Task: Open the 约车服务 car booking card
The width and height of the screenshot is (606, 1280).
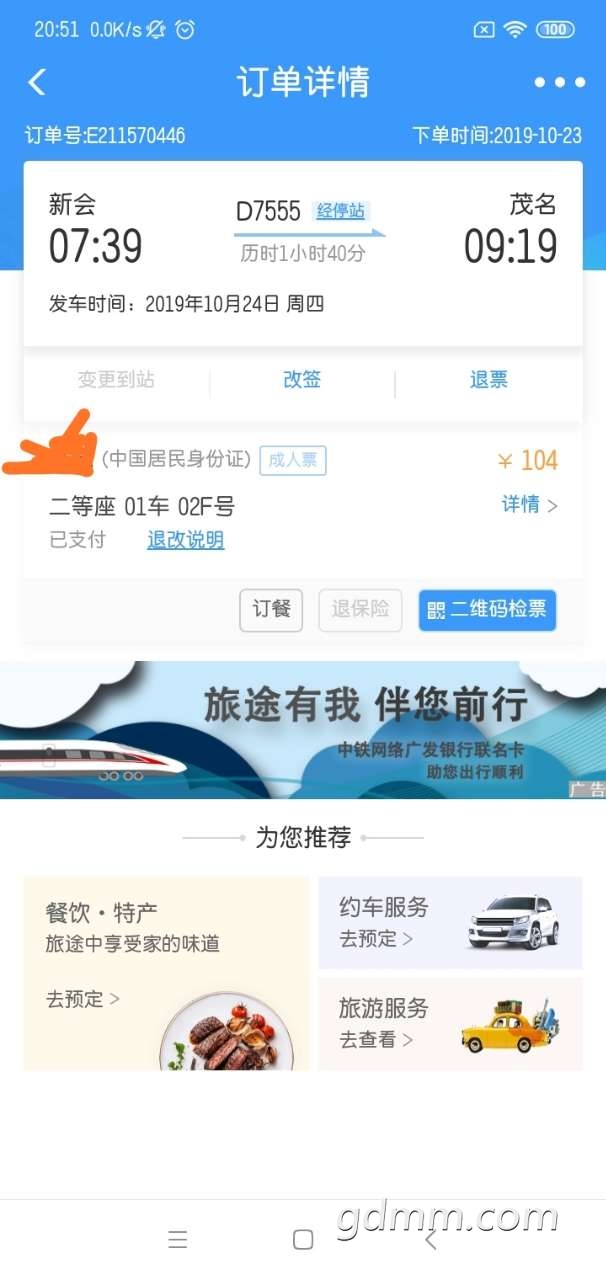Action: (450, 922)
